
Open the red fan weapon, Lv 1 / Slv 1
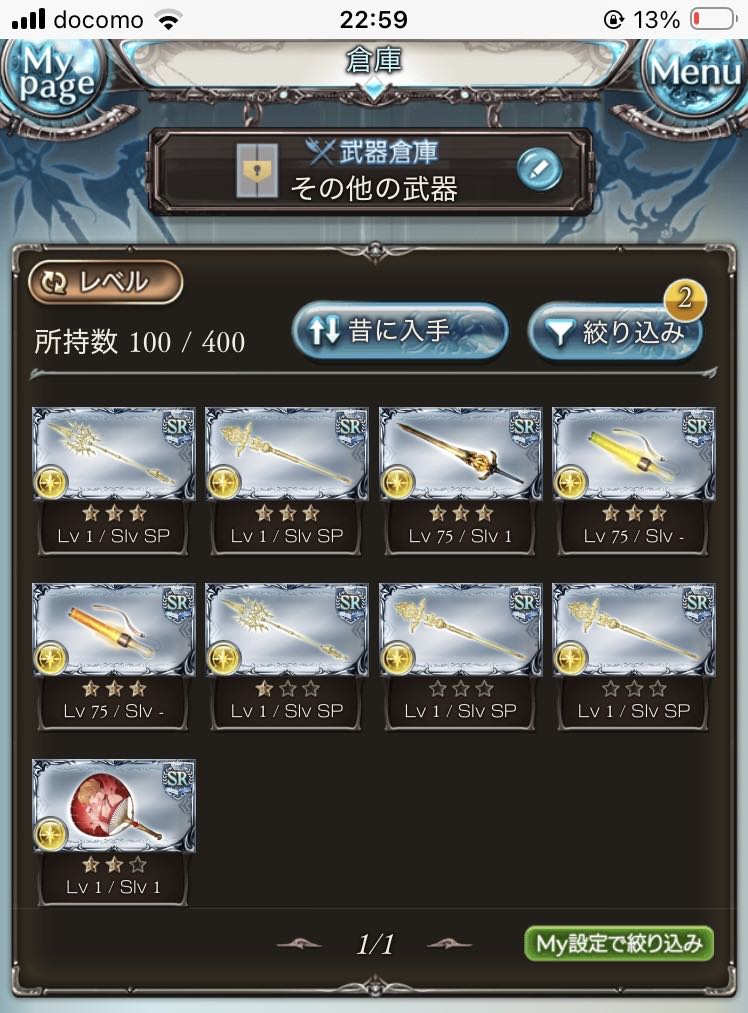(x=114, y=807)
